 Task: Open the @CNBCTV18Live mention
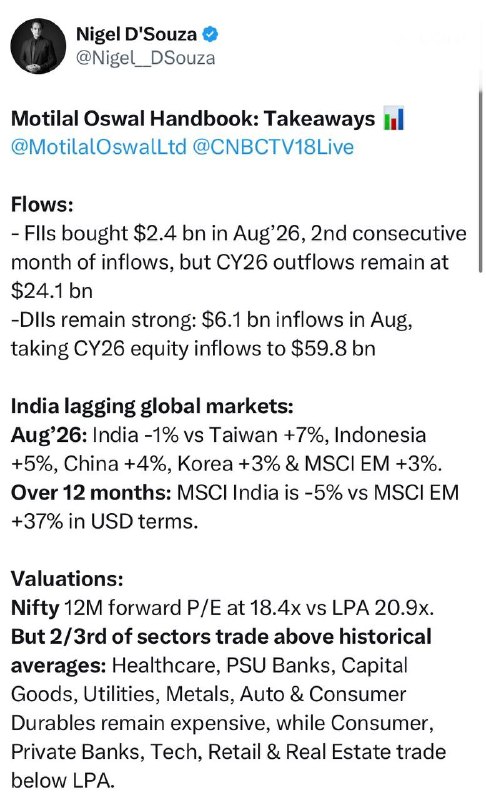coord(273,147)
